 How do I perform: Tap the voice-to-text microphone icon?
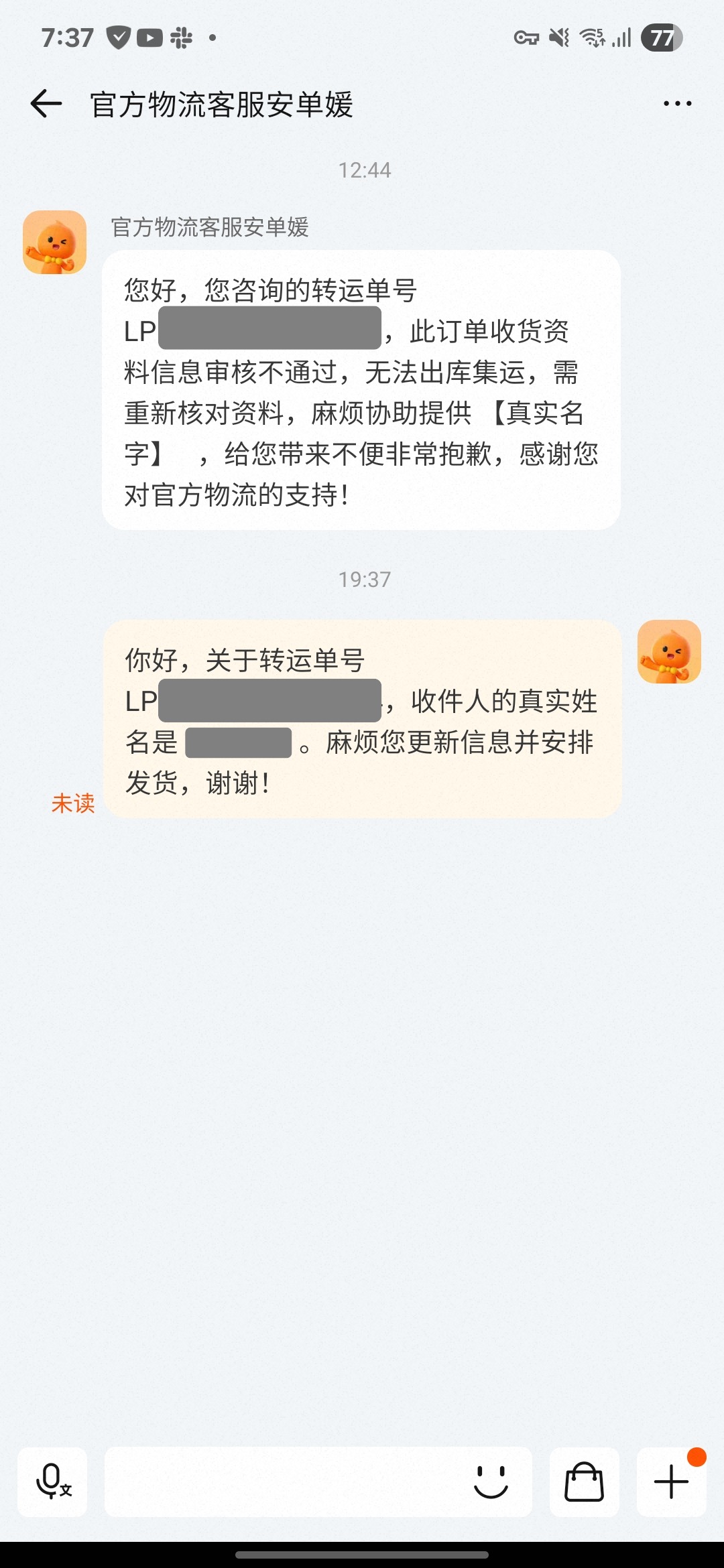pos(53,1481)
